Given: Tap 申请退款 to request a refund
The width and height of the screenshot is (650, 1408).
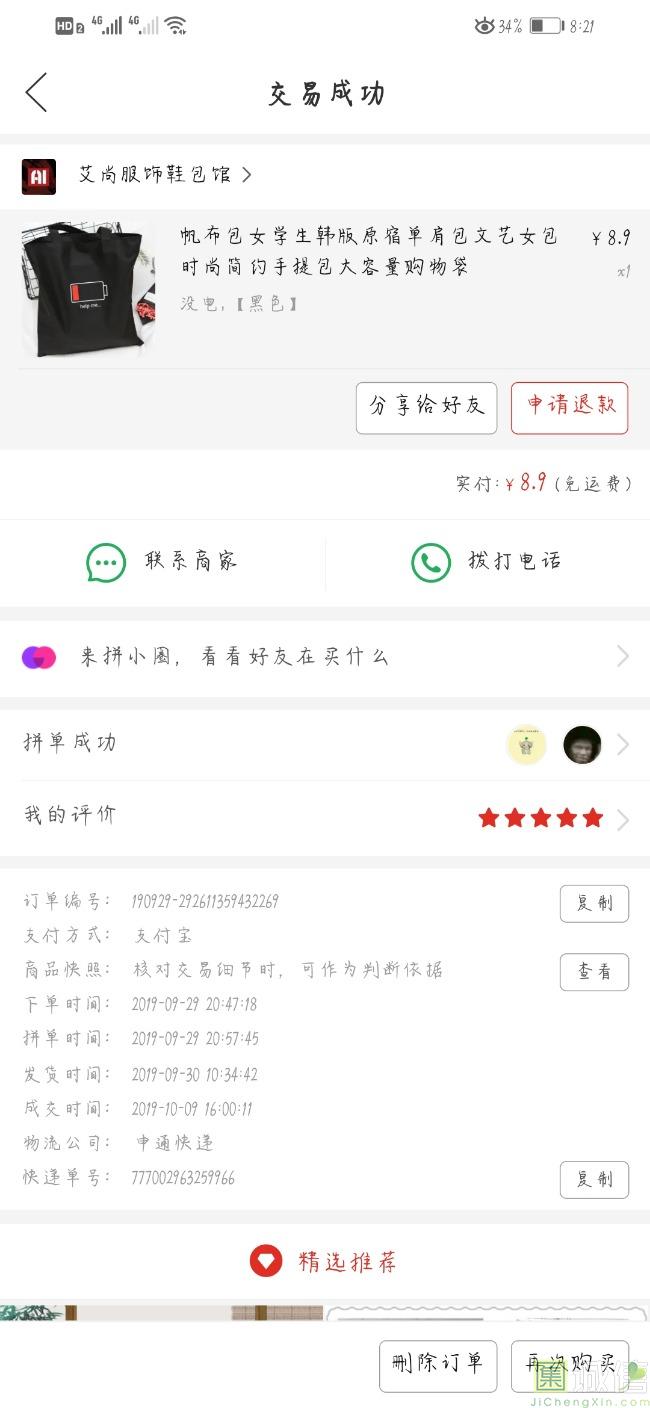Looking at the screenshot, I should (569, 407).
